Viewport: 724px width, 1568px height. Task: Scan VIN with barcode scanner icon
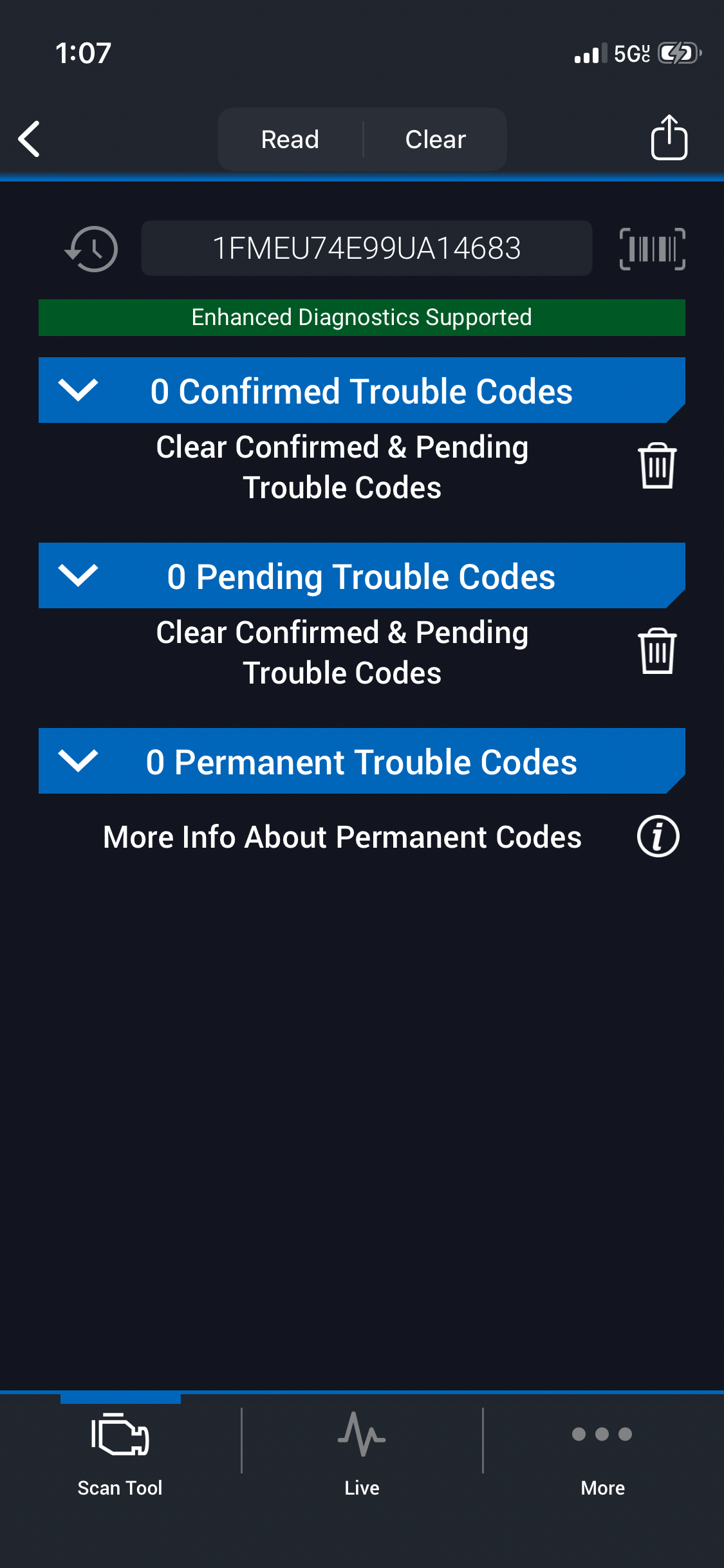click(652, 248)
